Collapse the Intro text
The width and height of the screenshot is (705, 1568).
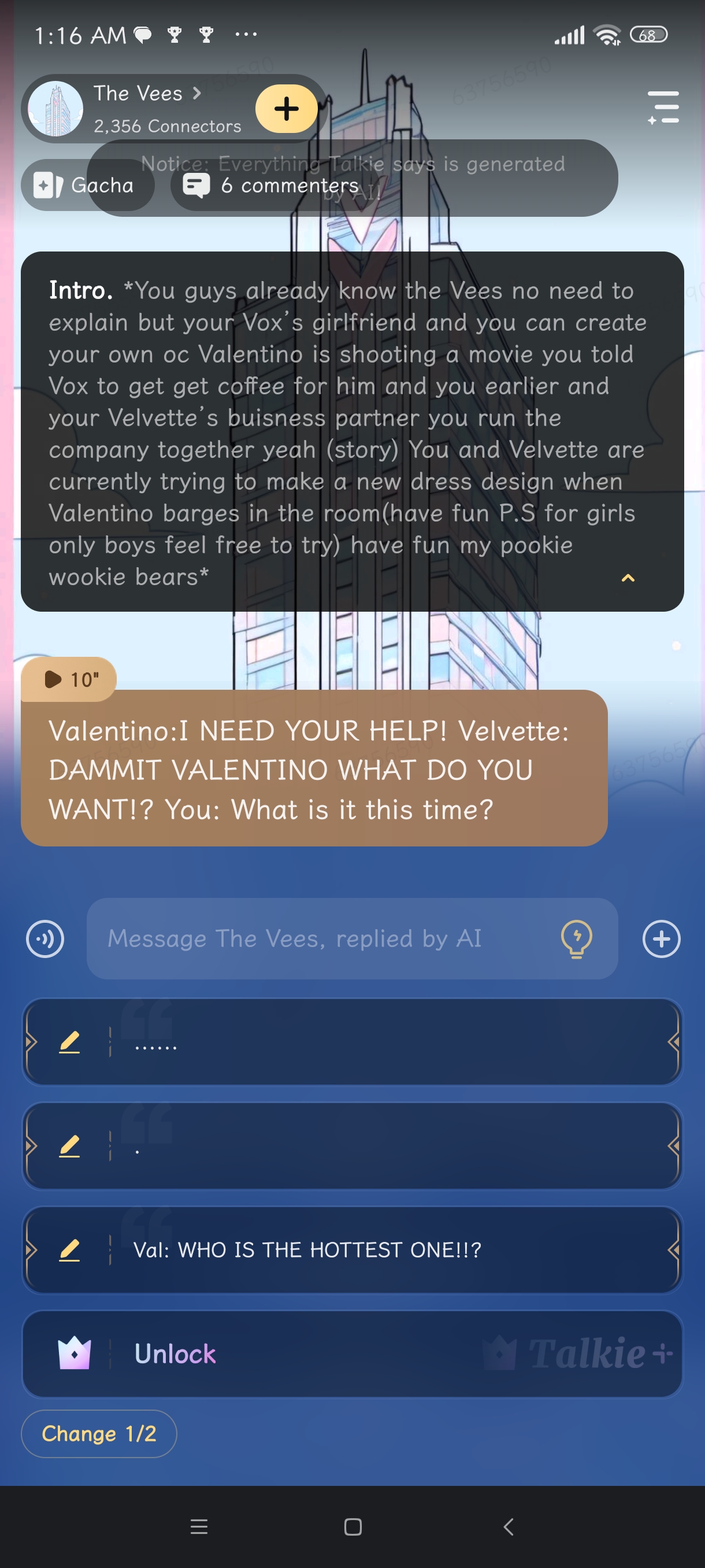coord(627,578)
